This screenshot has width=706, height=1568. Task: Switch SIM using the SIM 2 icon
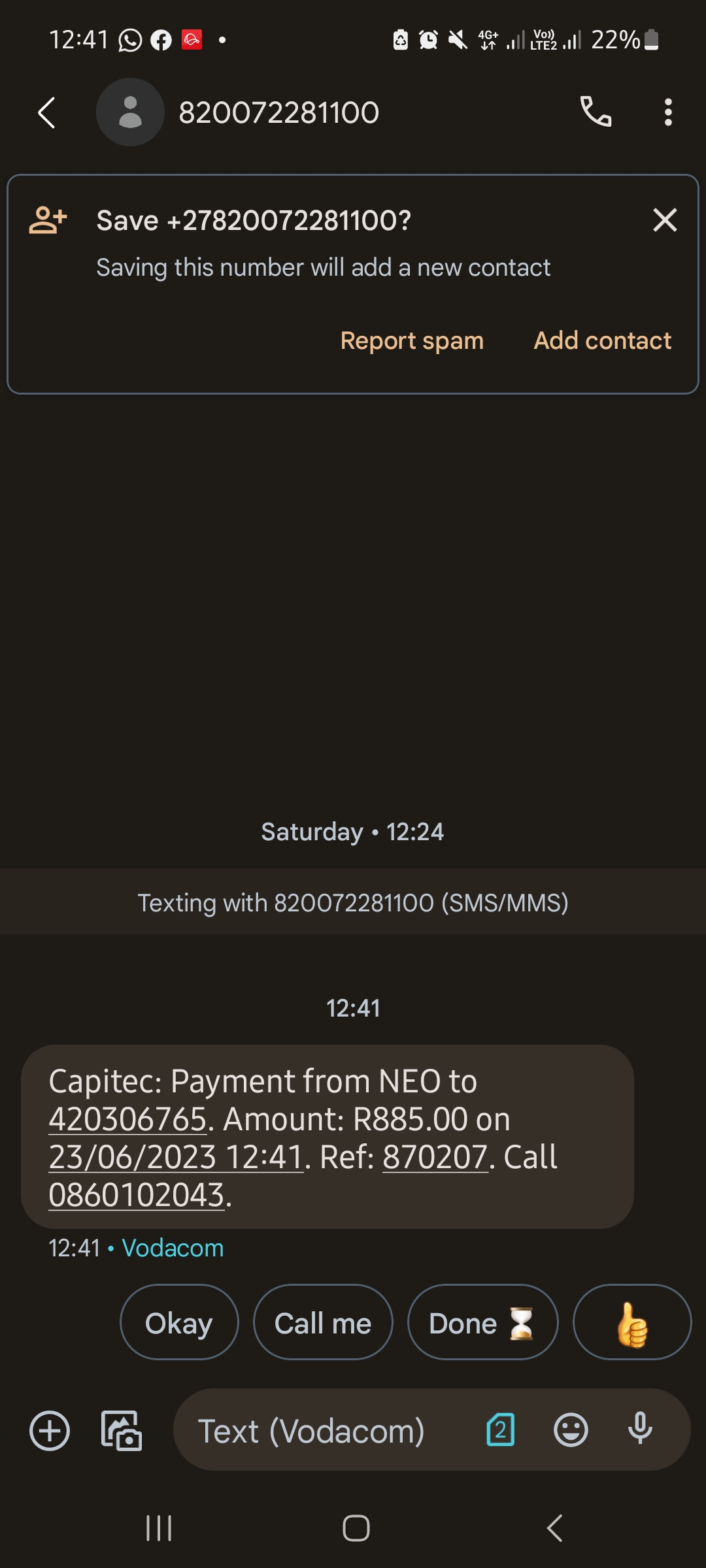pos(501,1430)
